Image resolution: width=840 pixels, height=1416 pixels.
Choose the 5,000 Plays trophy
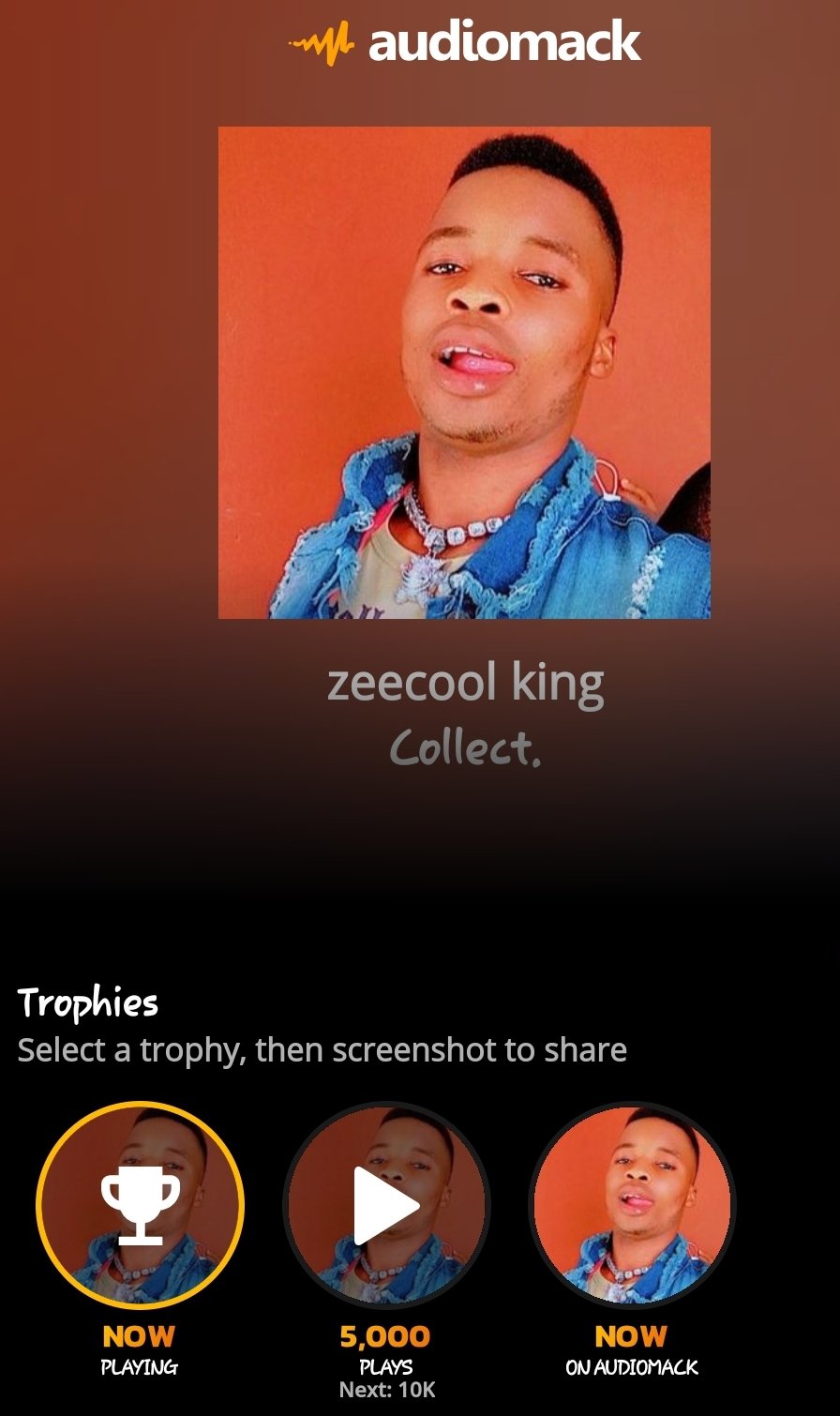pos(386,1204)
